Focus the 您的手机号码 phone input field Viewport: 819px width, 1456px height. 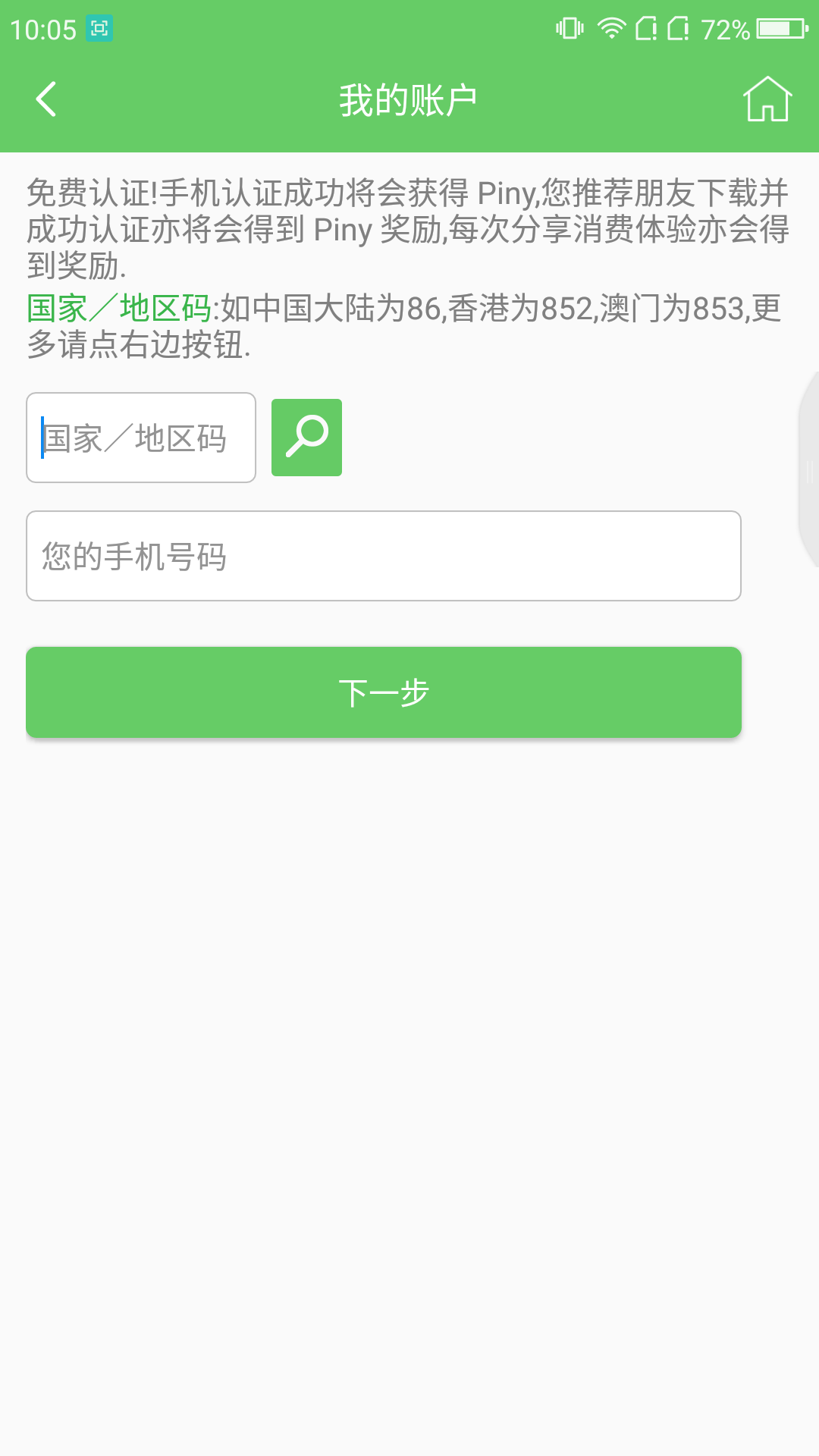point(383,556)
